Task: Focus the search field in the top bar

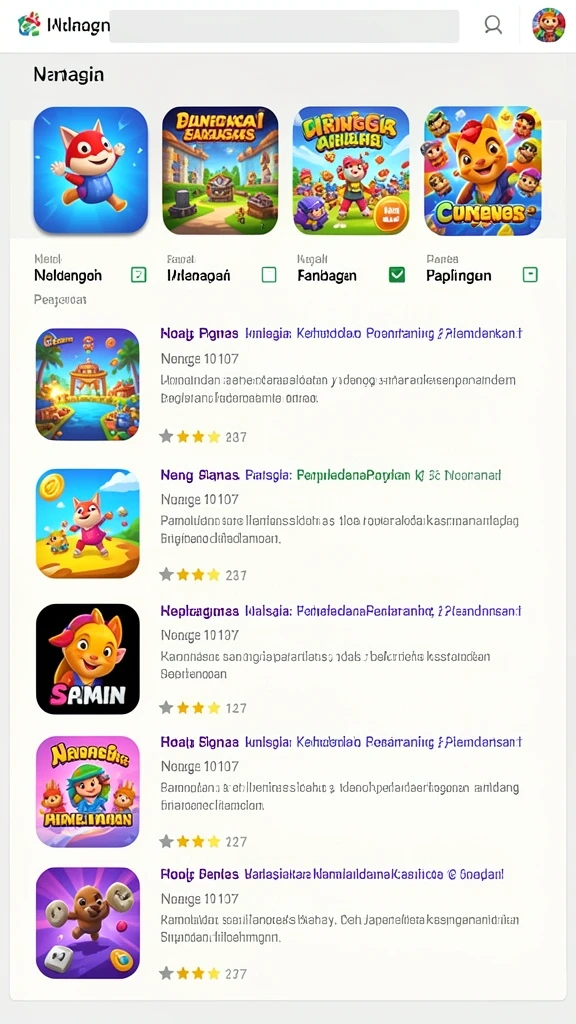Action: tap(284, 26)
